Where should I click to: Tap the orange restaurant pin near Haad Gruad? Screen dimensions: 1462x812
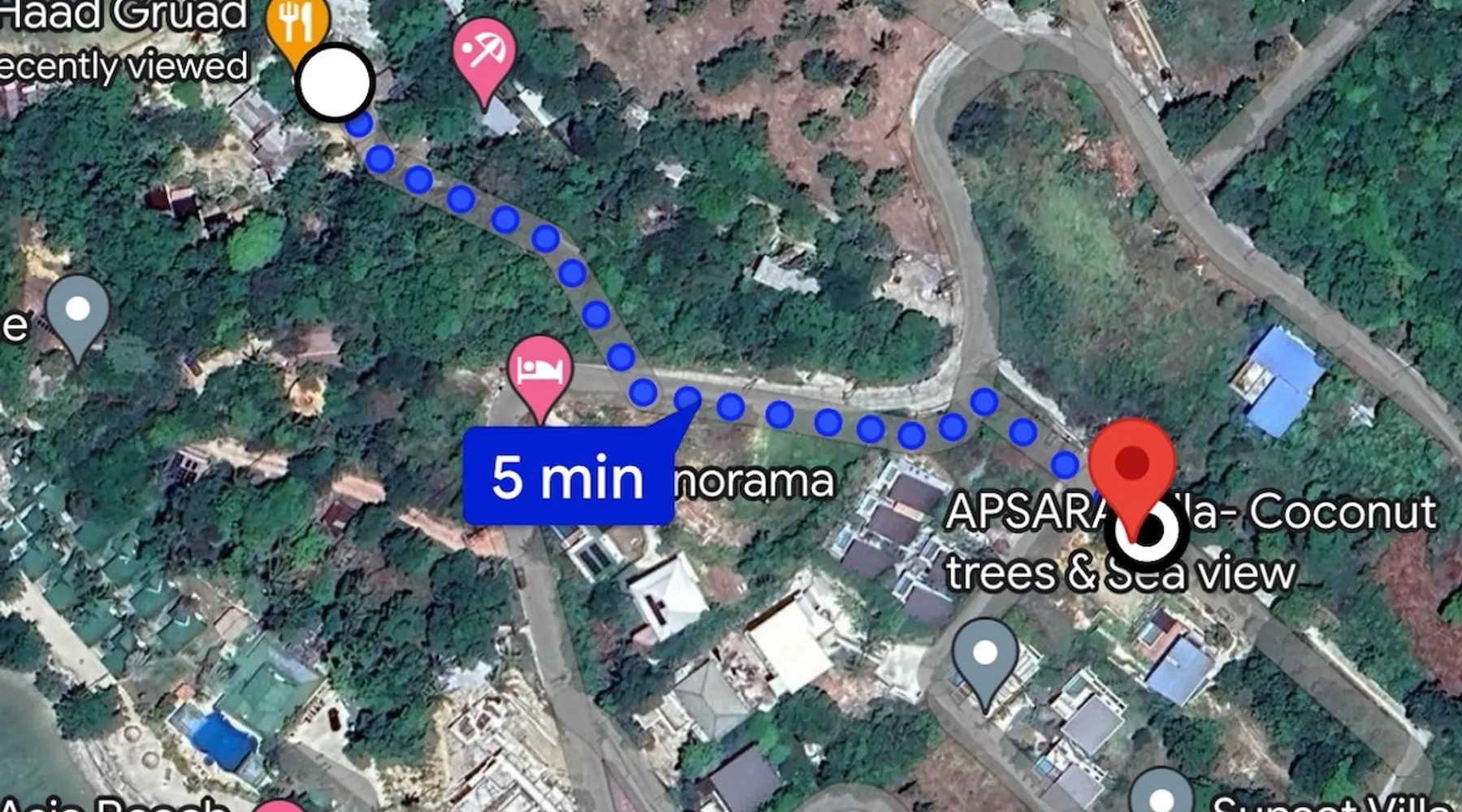tap(297, 21)
